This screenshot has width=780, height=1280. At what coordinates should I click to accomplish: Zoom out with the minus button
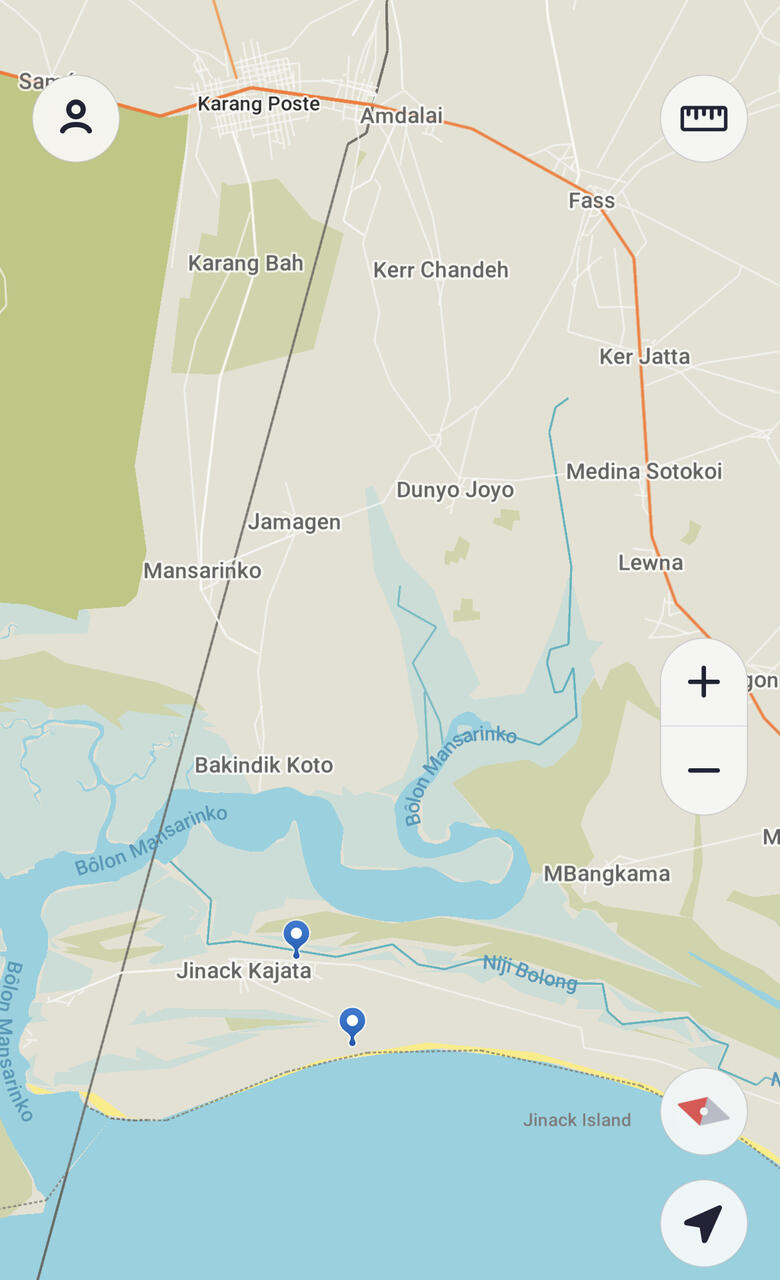[x=704, y=770]
